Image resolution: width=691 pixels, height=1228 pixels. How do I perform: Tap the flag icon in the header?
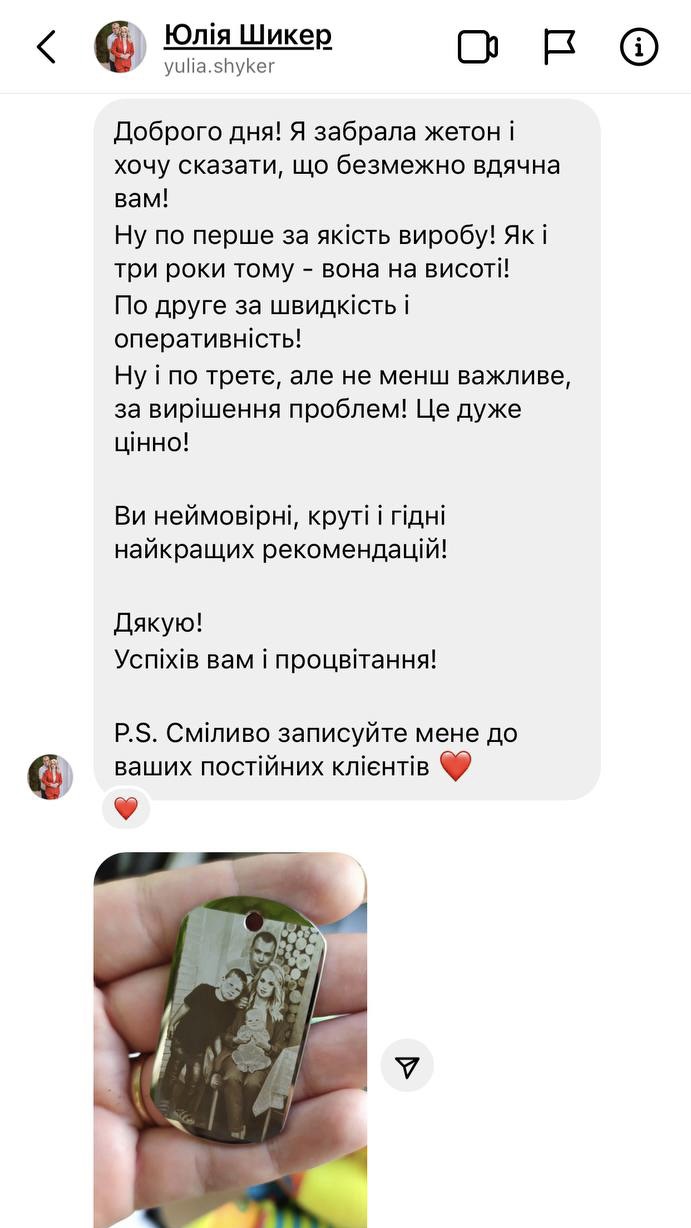pyautogui.click(x=559, y=47)
